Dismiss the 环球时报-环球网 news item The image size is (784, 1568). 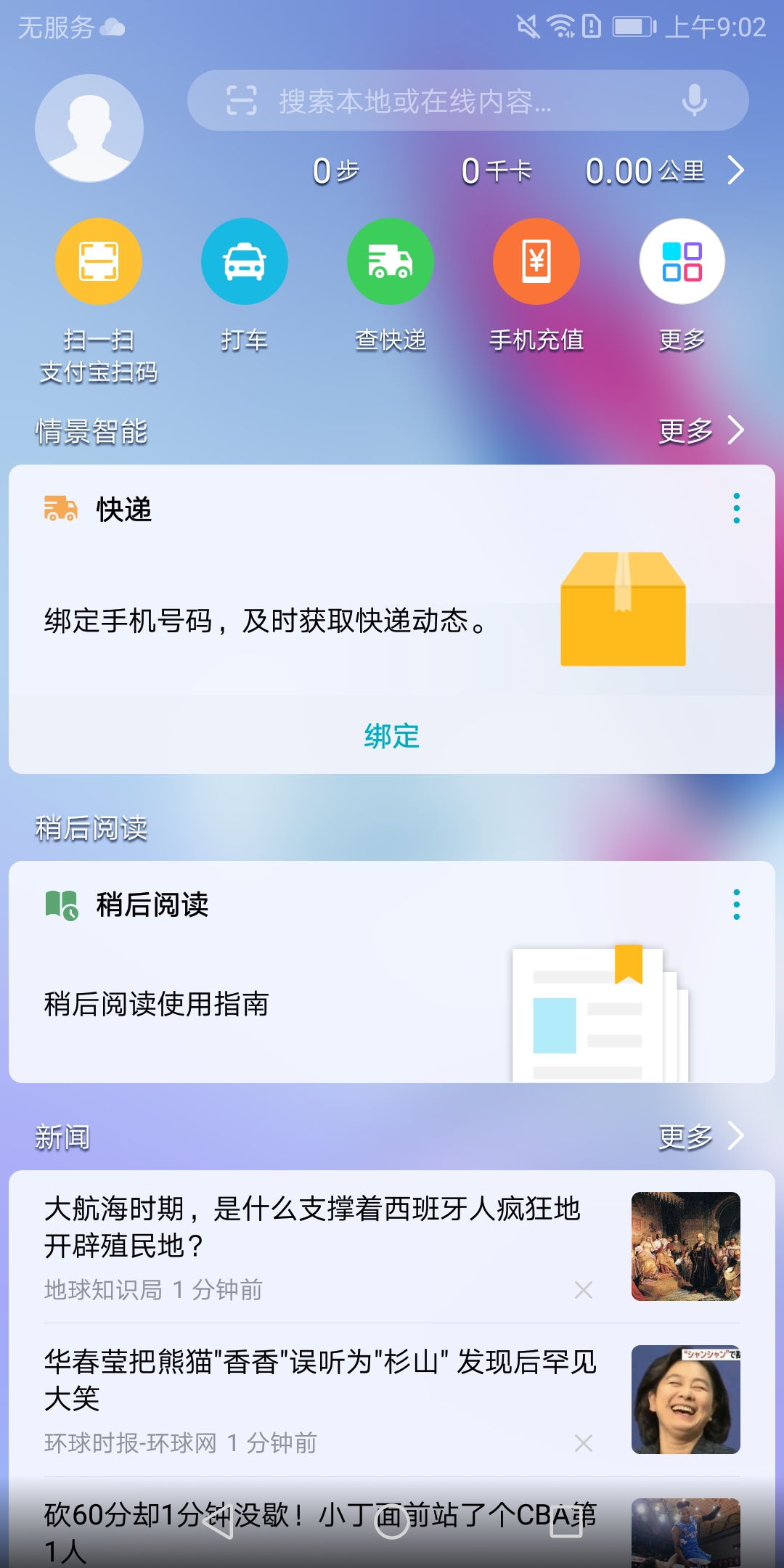pos(584,1443)
